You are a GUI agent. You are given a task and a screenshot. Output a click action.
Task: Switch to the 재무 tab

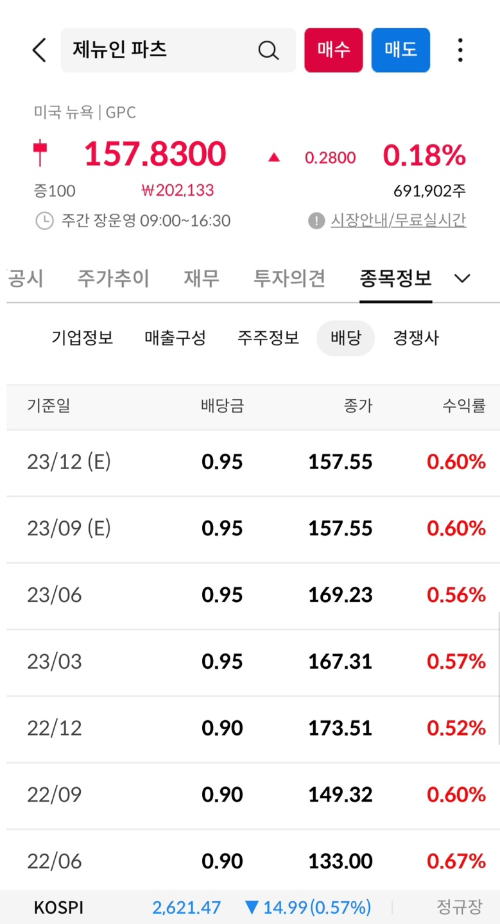click(201, 278)
